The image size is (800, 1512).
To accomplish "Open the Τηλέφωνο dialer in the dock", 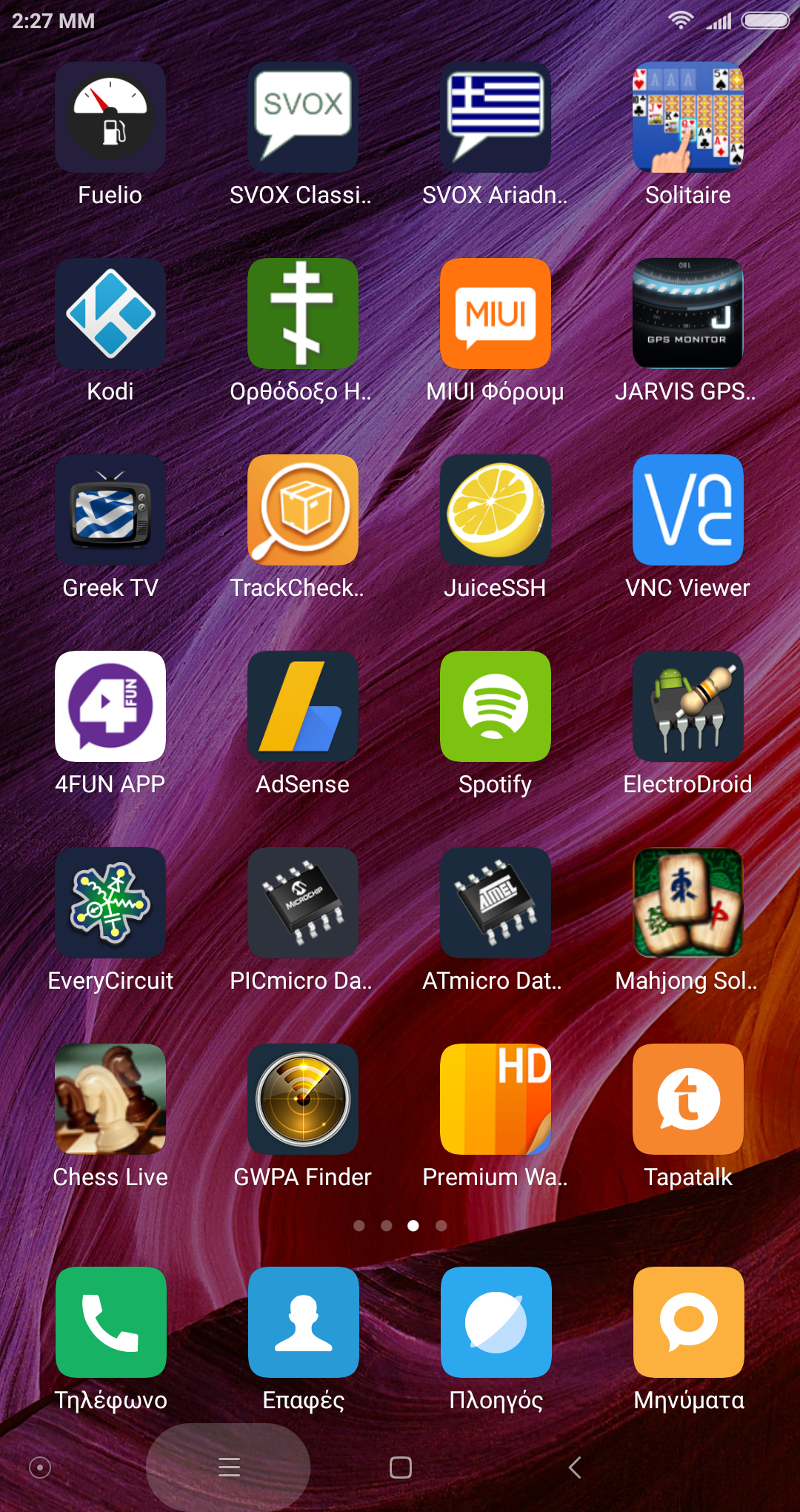I will coord(110,1322).
